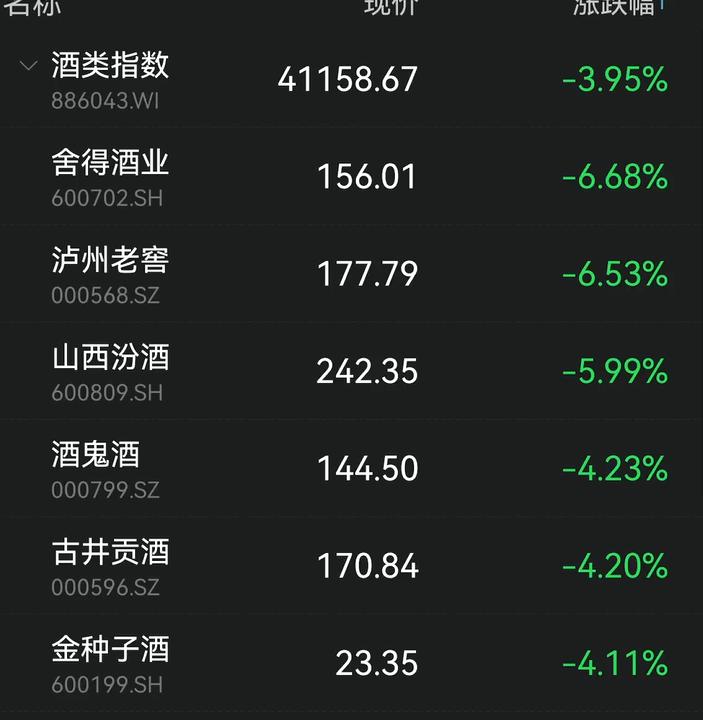Open 古井贡酒 stock details

click(x=351, y=566)
